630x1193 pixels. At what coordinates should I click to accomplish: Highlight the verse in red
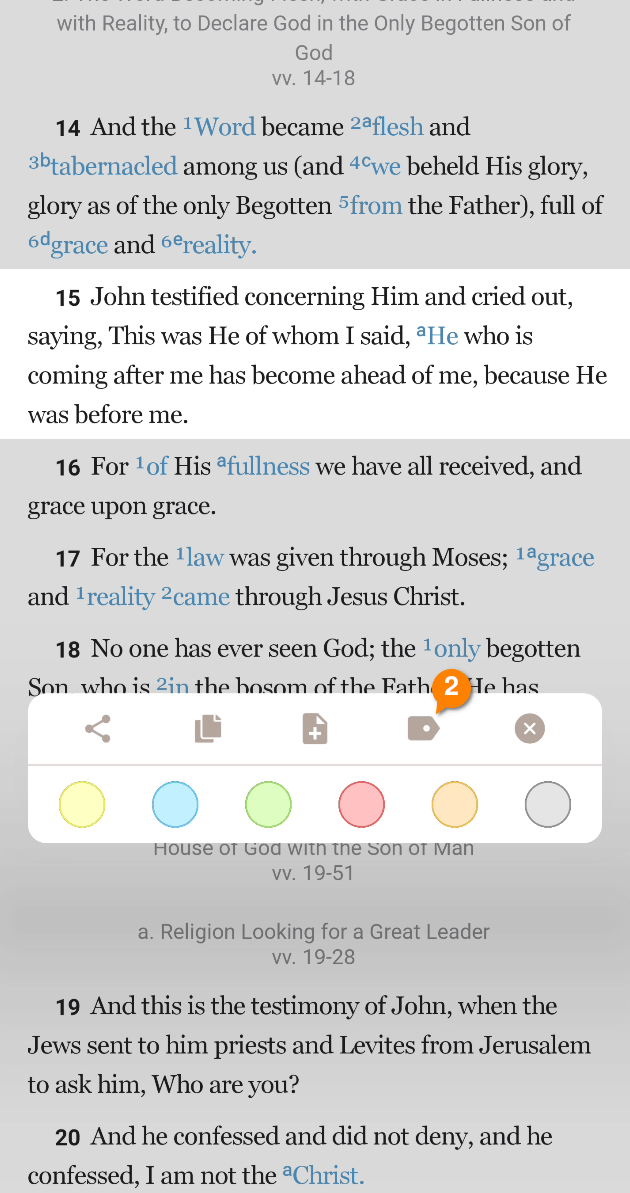361,805
